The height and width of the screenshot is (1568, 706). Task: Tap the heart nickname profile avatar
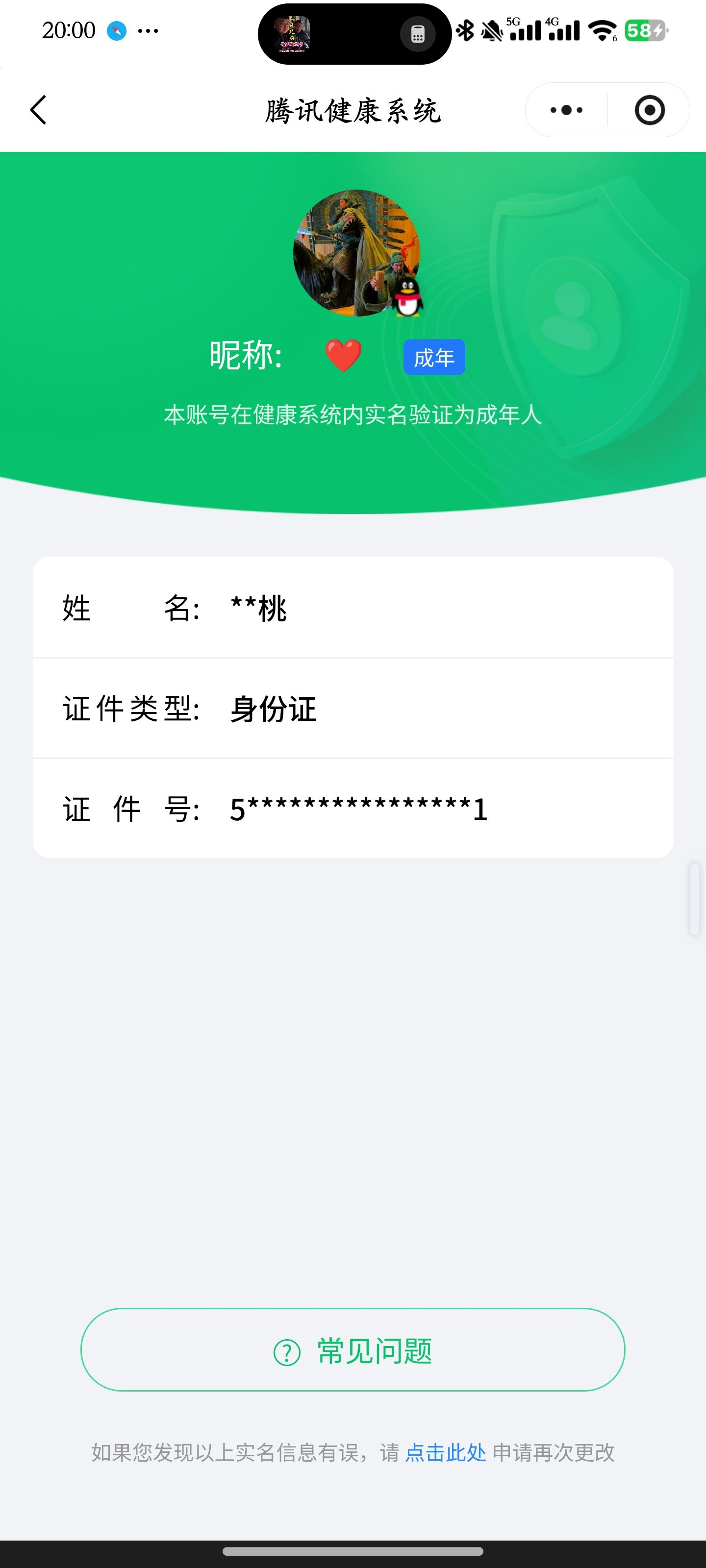(x=356, y=254)
